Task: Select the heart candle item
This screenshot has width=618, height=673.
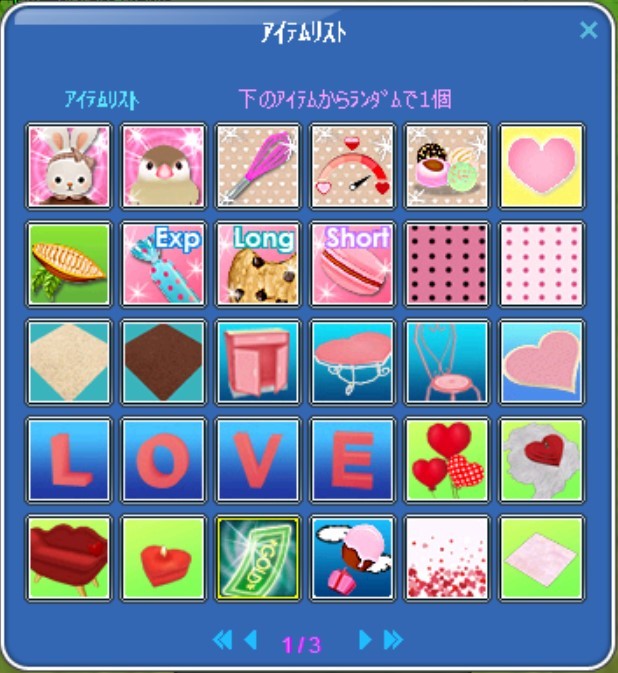Action: [163, 558]
